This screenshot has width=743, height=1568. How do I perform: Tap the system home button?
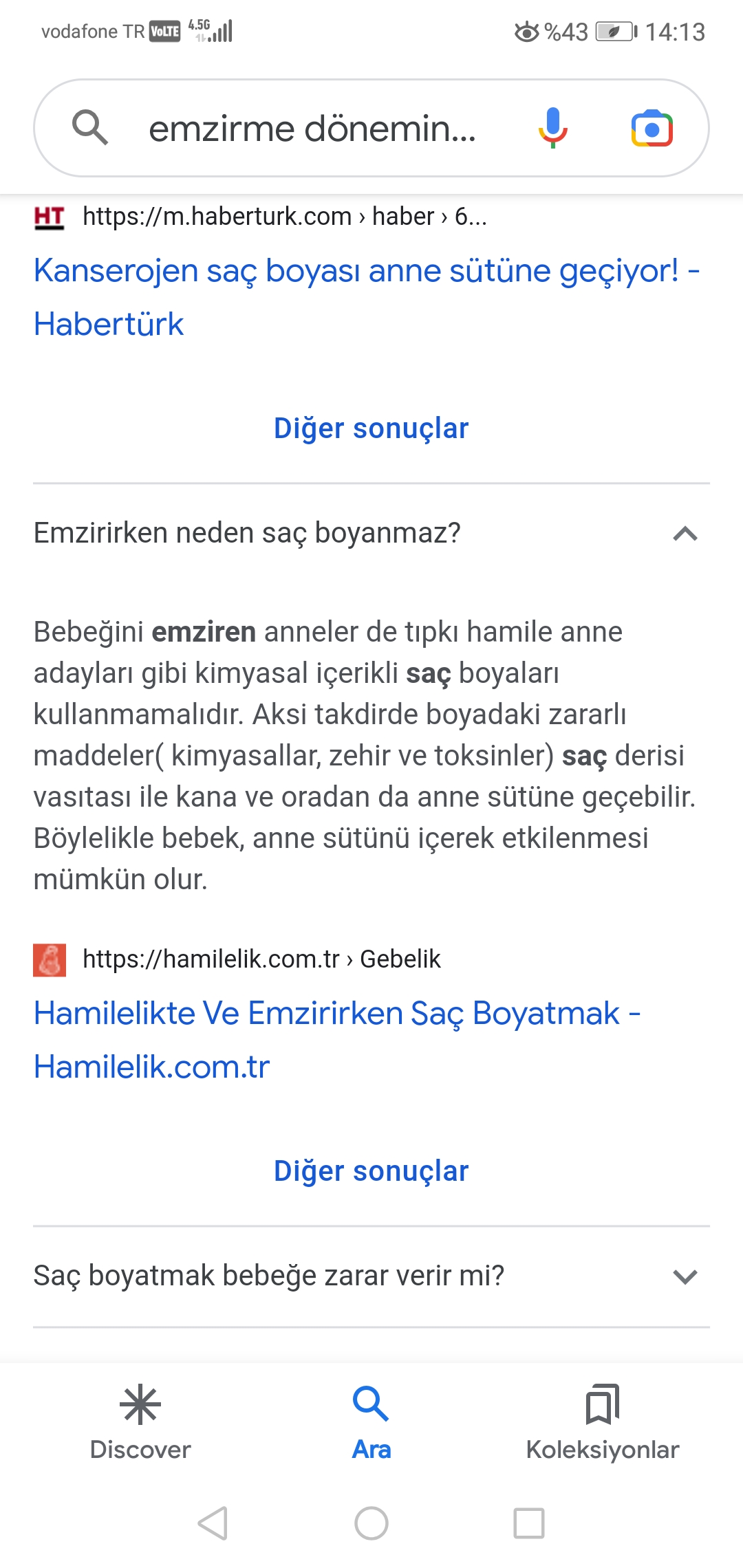click(371, 1523)
